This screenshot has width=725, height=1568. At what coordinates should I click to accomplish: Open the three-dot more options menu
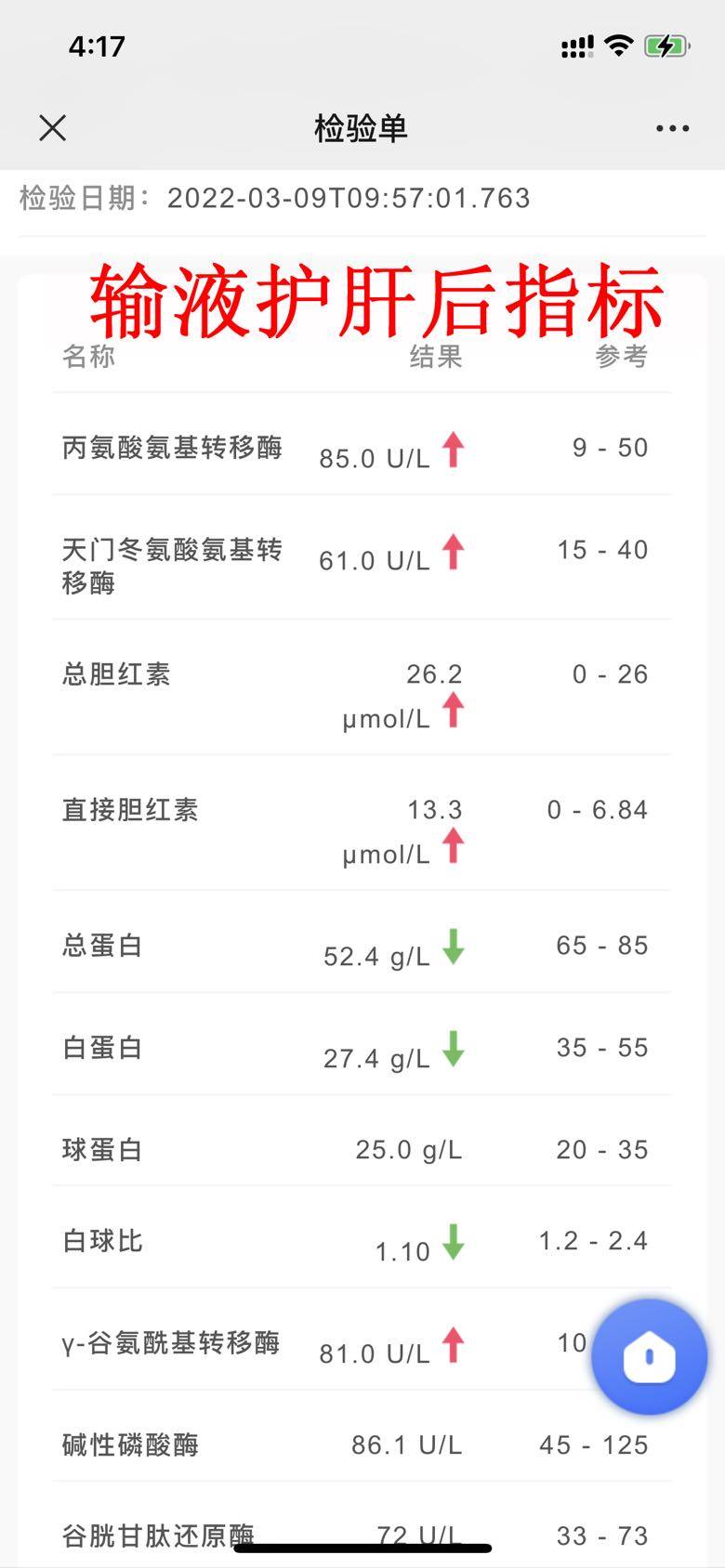click(x=672, y=128)
